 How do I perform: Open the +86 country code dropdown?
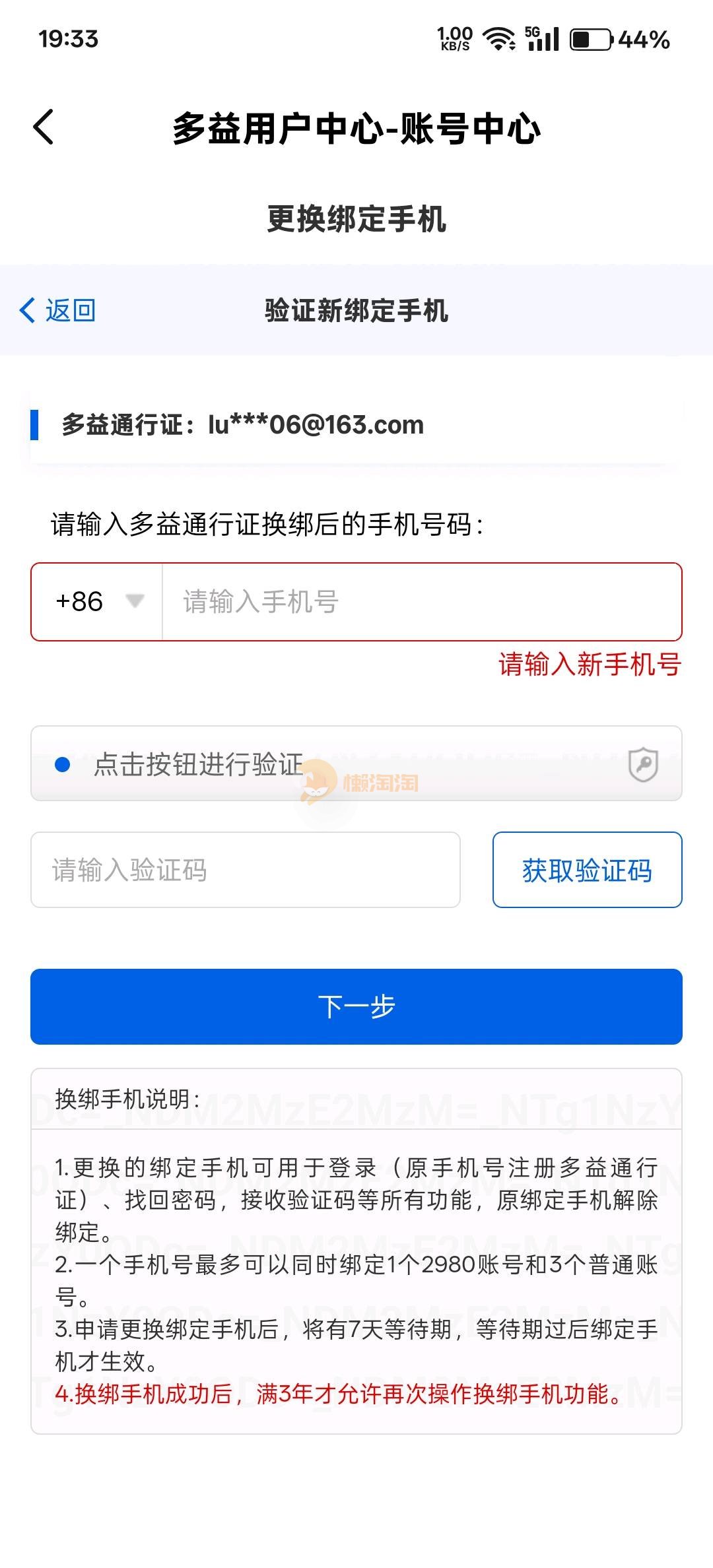pos(98,602)
